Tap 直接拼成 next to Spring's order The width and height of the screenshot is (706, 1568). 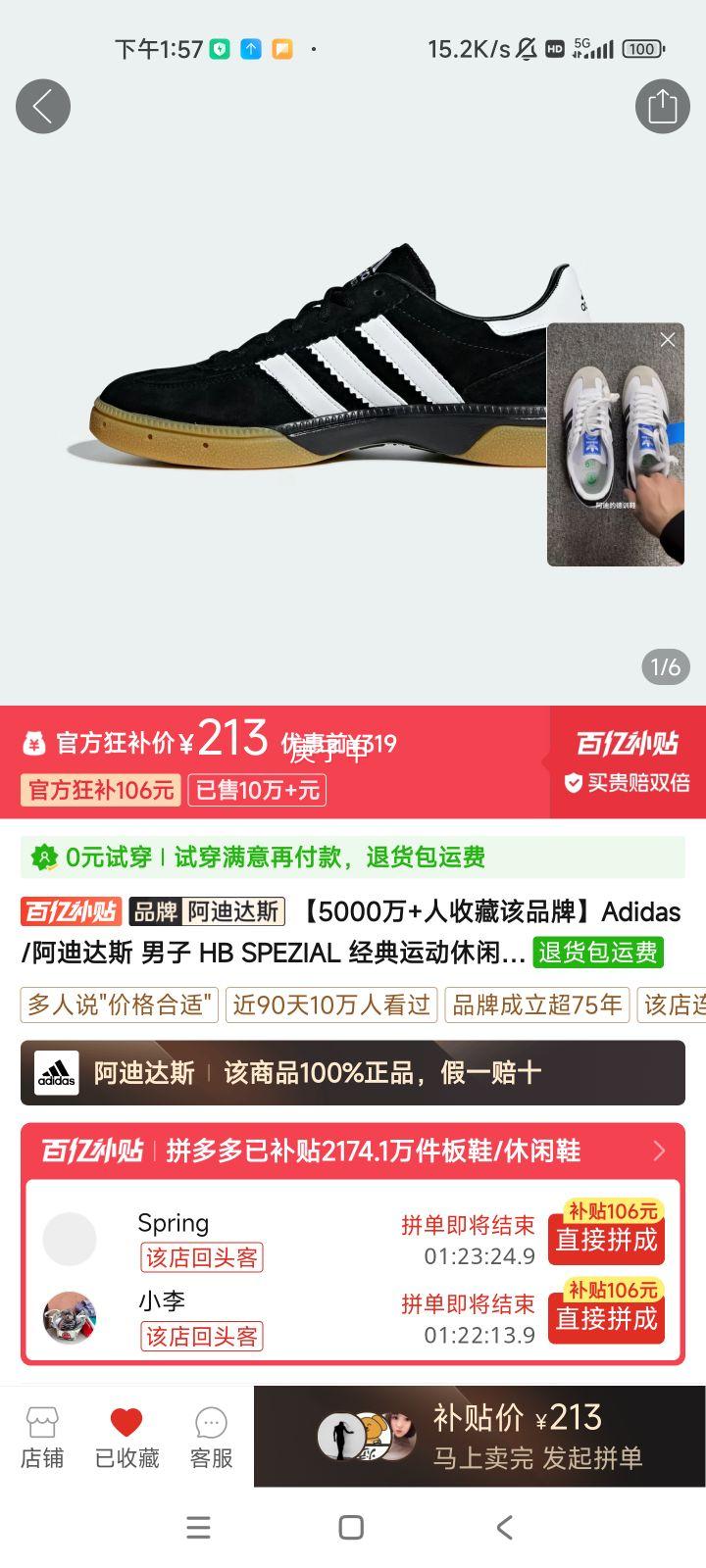click(605, 1238)
